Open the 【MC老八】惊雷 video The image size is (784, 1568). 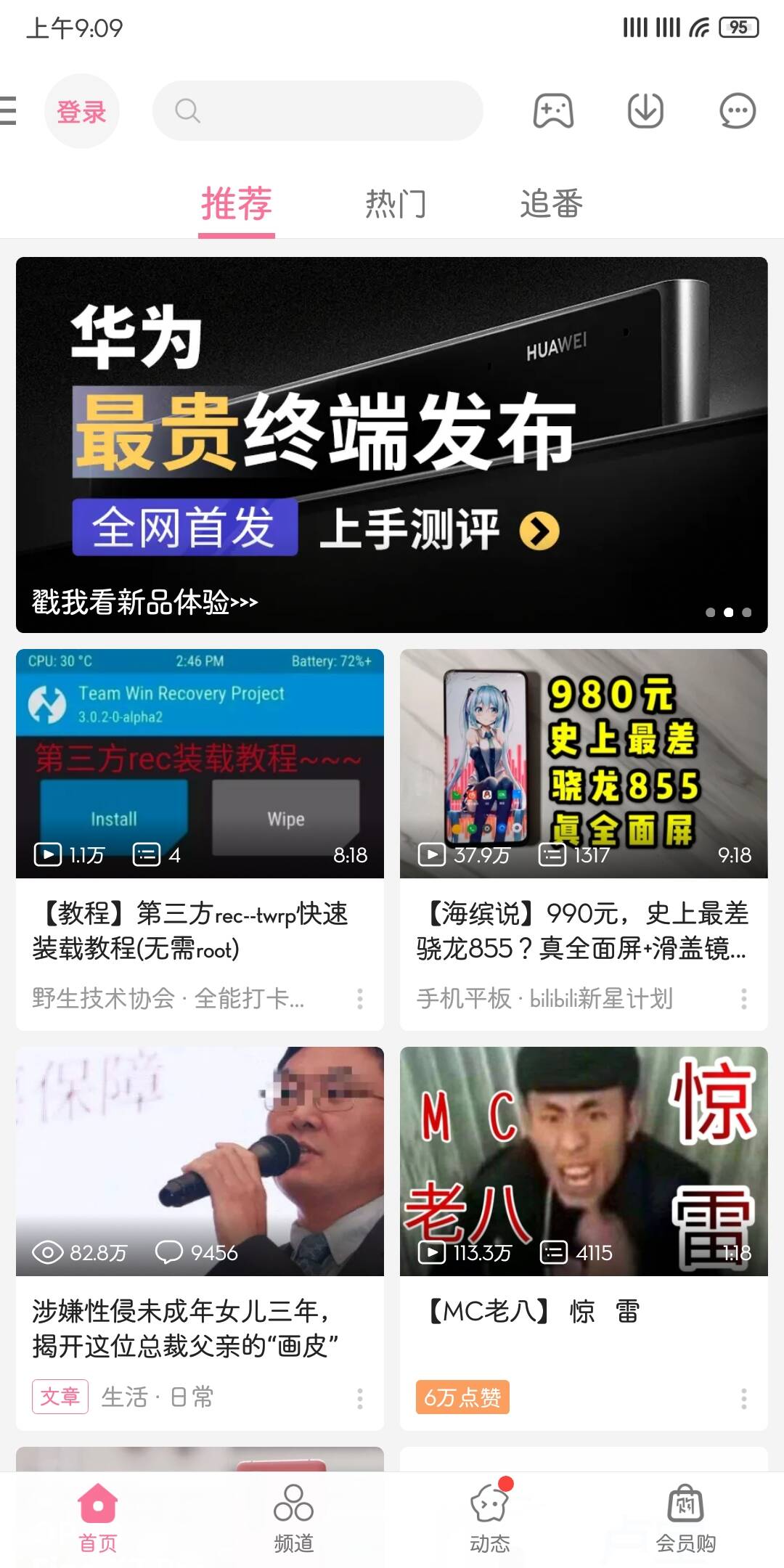tap(583, 1198)
